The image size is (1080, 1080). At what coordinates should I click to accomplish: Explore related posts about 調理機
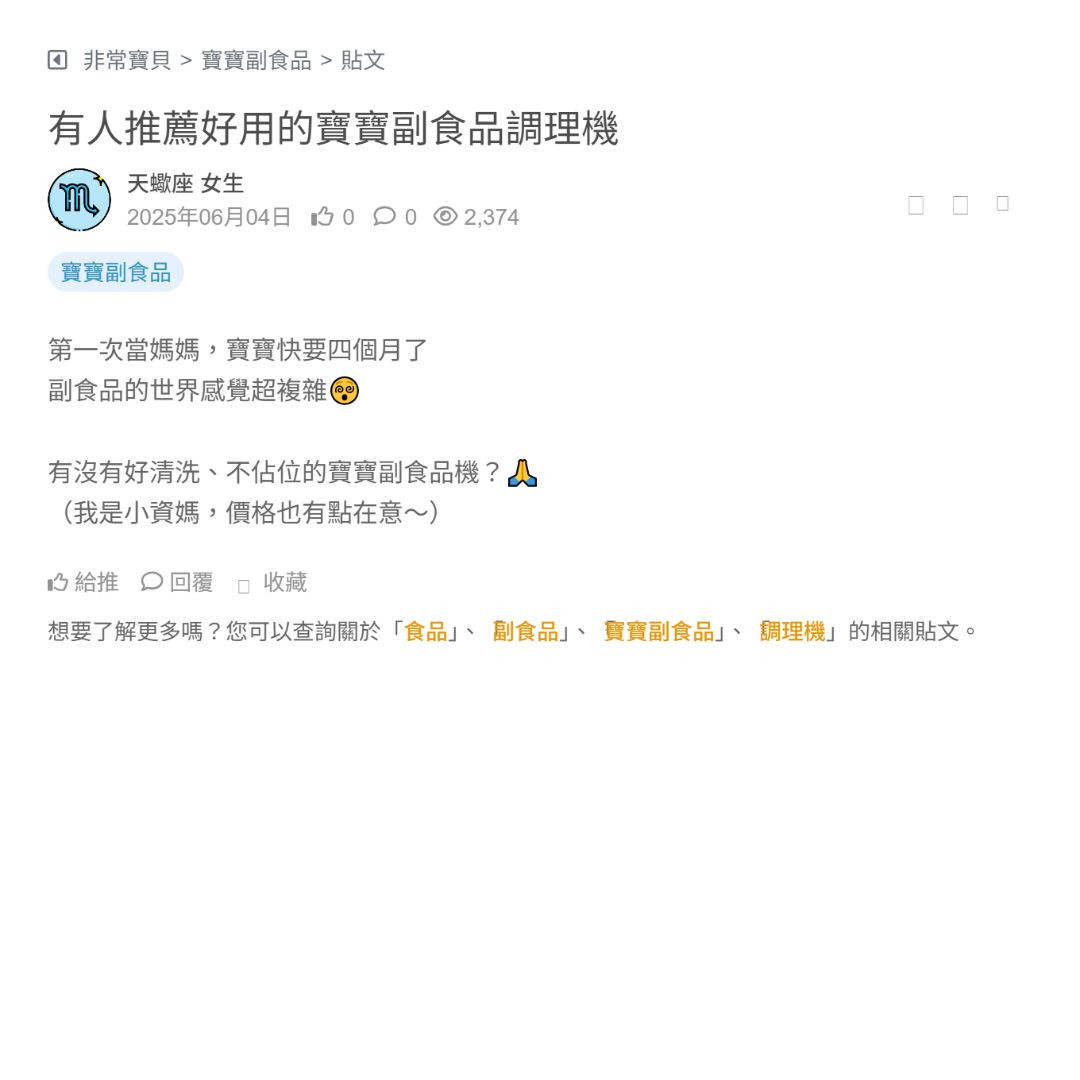tap(792, 632)
